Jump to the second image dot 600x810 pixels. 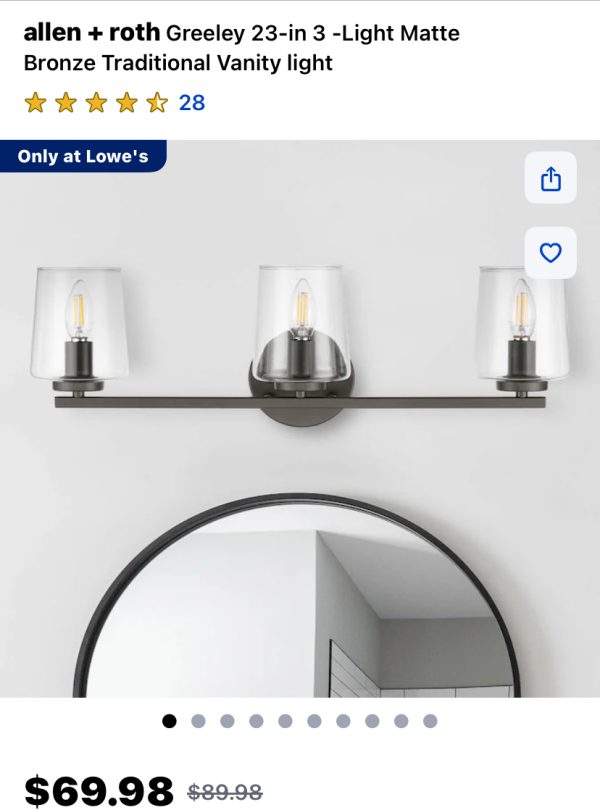pyautogui.click(x=198, y=721)
